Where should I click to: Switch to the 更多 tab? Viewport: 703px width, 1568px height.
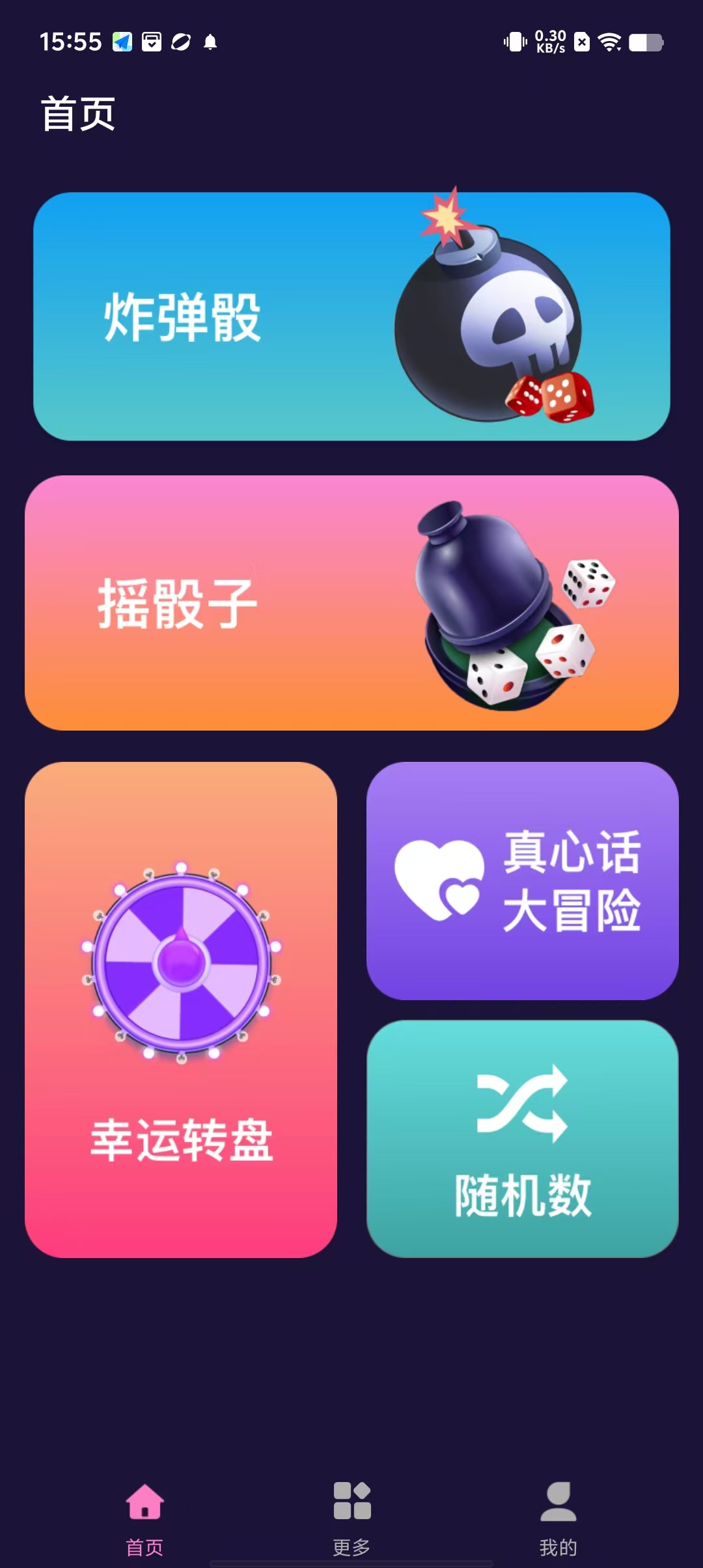click(x=351, y=1517)
